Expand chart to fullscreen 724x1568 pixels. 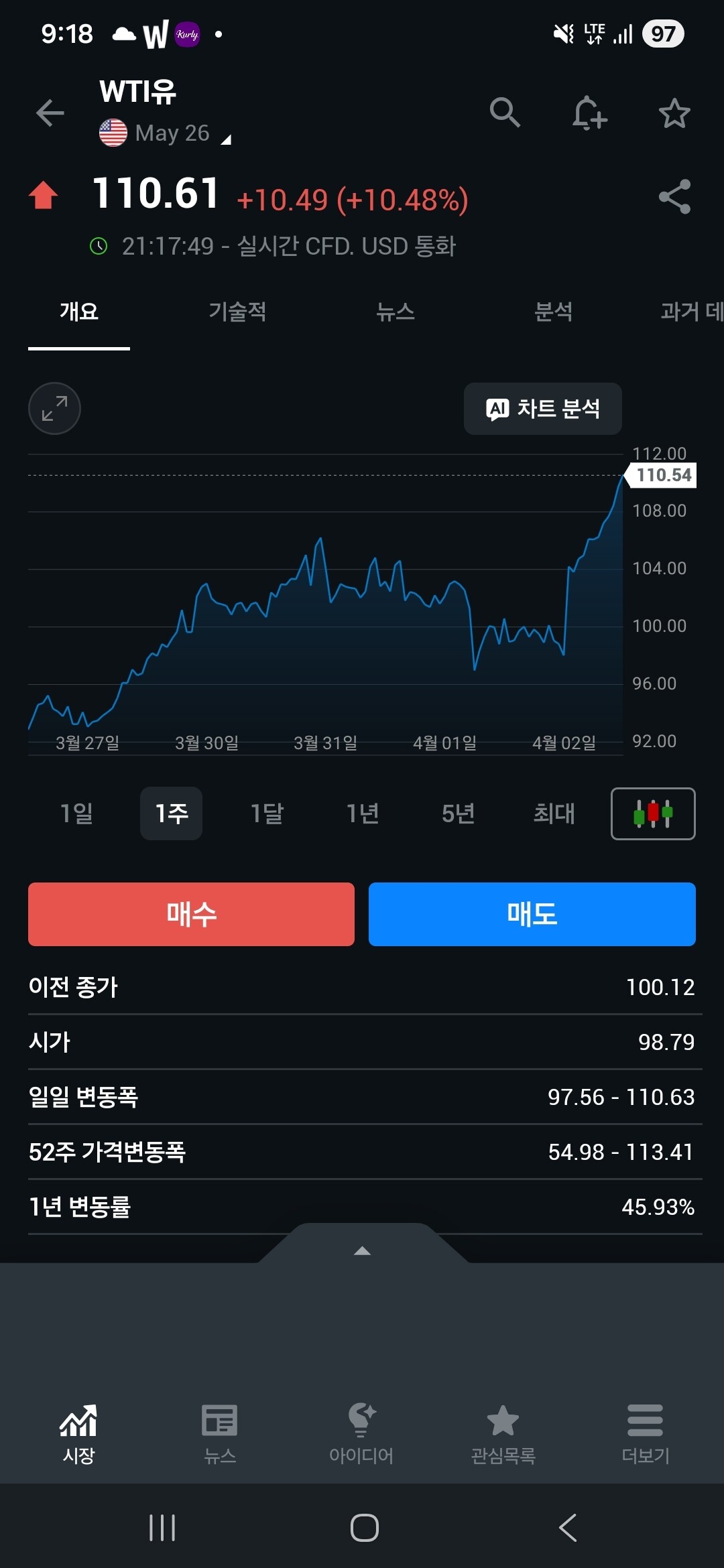tap(54, 408)
